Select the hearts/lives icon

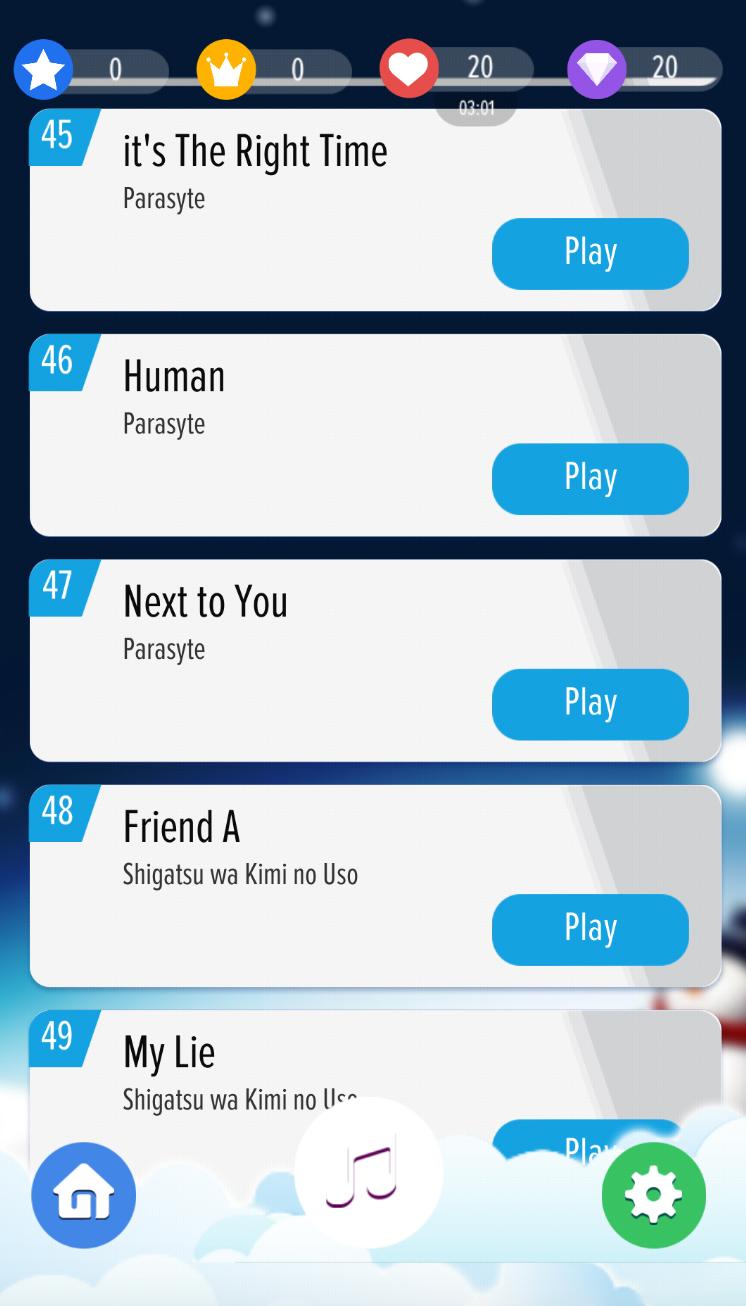tap(409, 68)
